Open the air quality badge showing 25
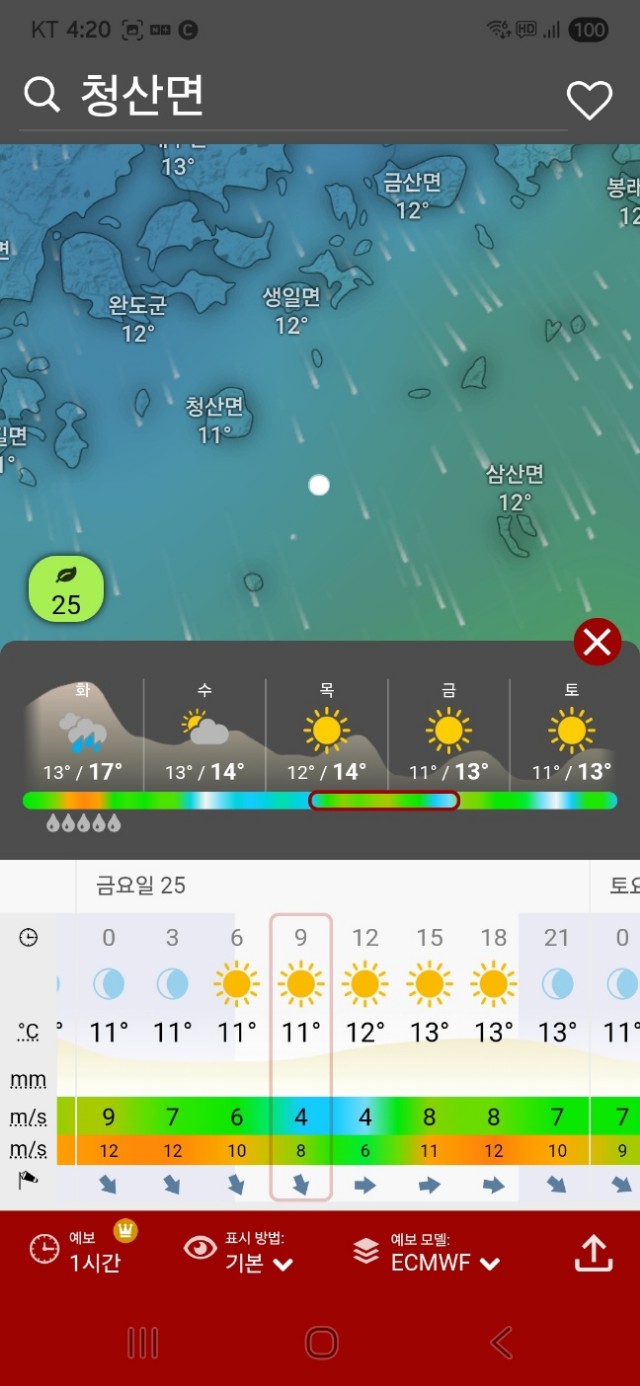The width and height of the screenshot is (640, 1386). (x=66, y=590)
